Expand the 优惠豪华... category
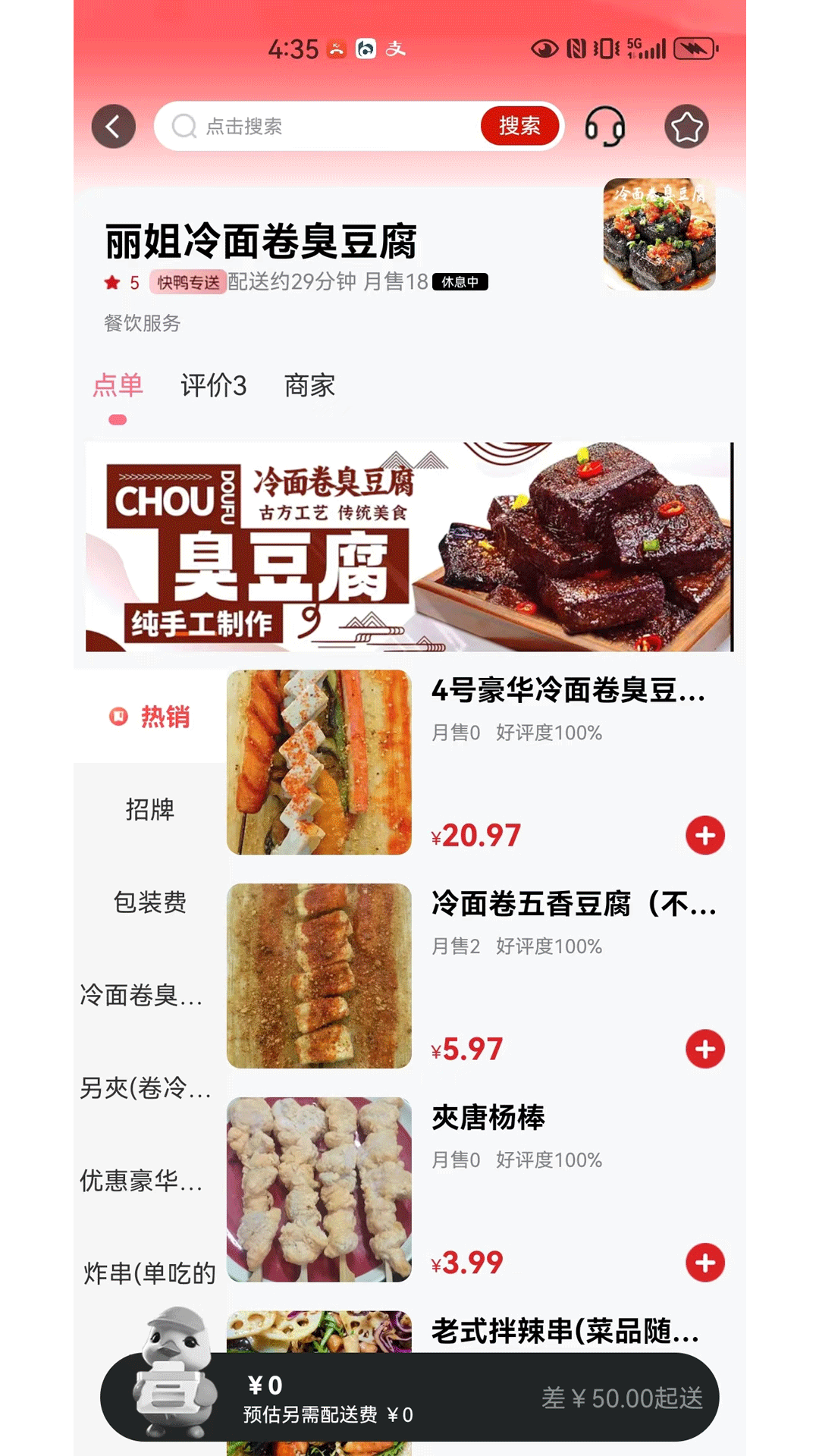 click(x=140, y=1181)
